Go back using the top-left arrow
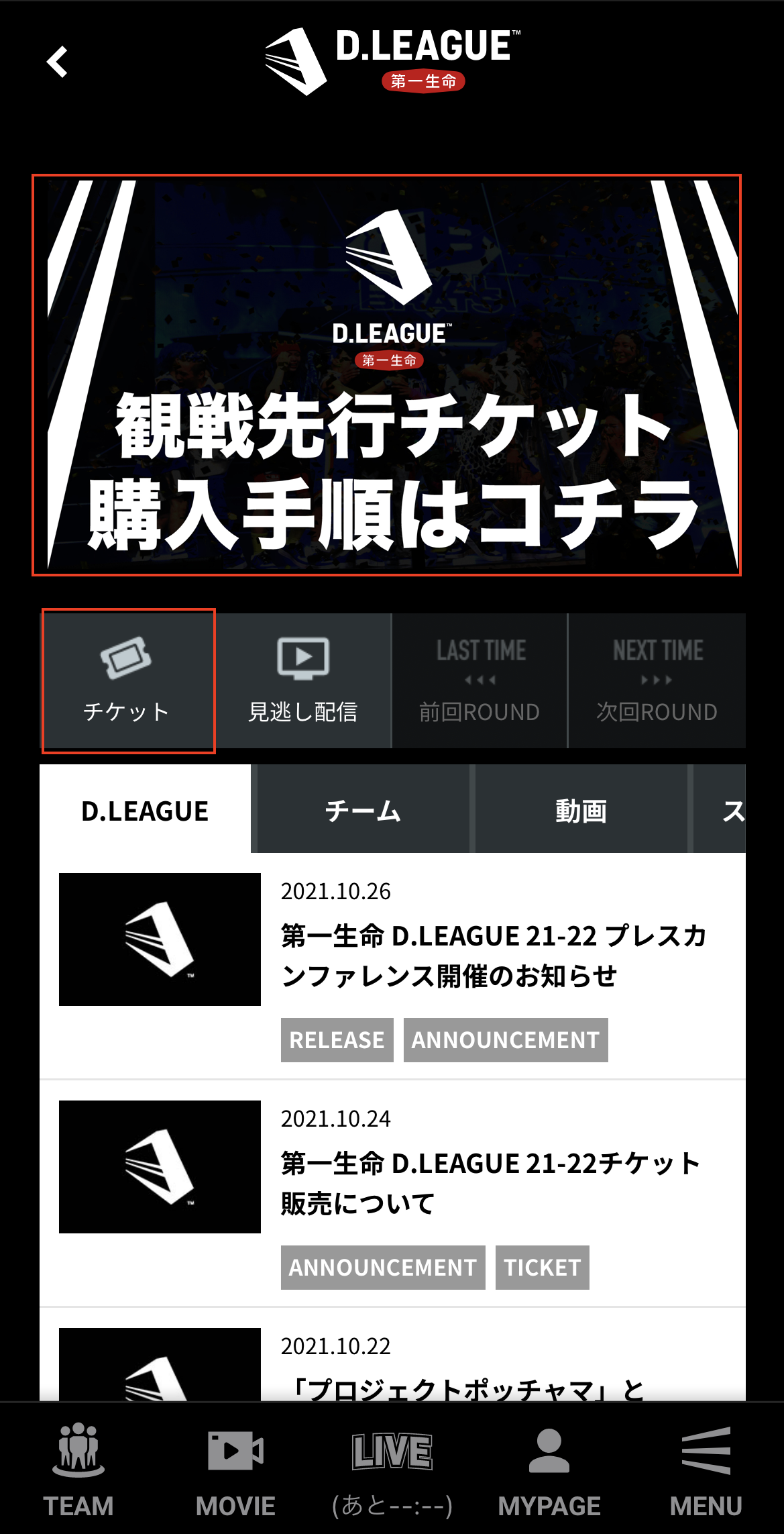 [x=58, y=62]
